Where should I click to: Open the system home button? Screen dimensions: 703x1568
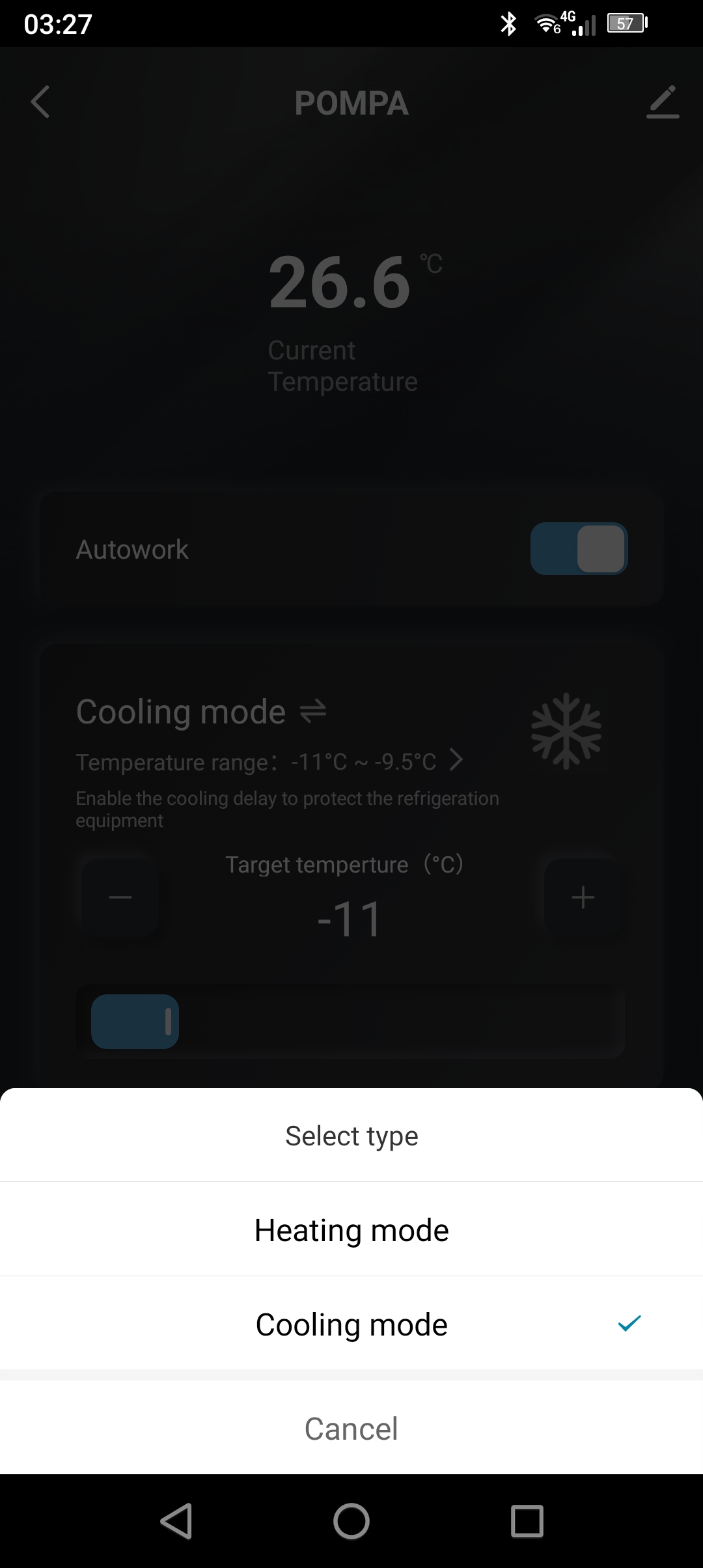click(x=351, y=1521)
